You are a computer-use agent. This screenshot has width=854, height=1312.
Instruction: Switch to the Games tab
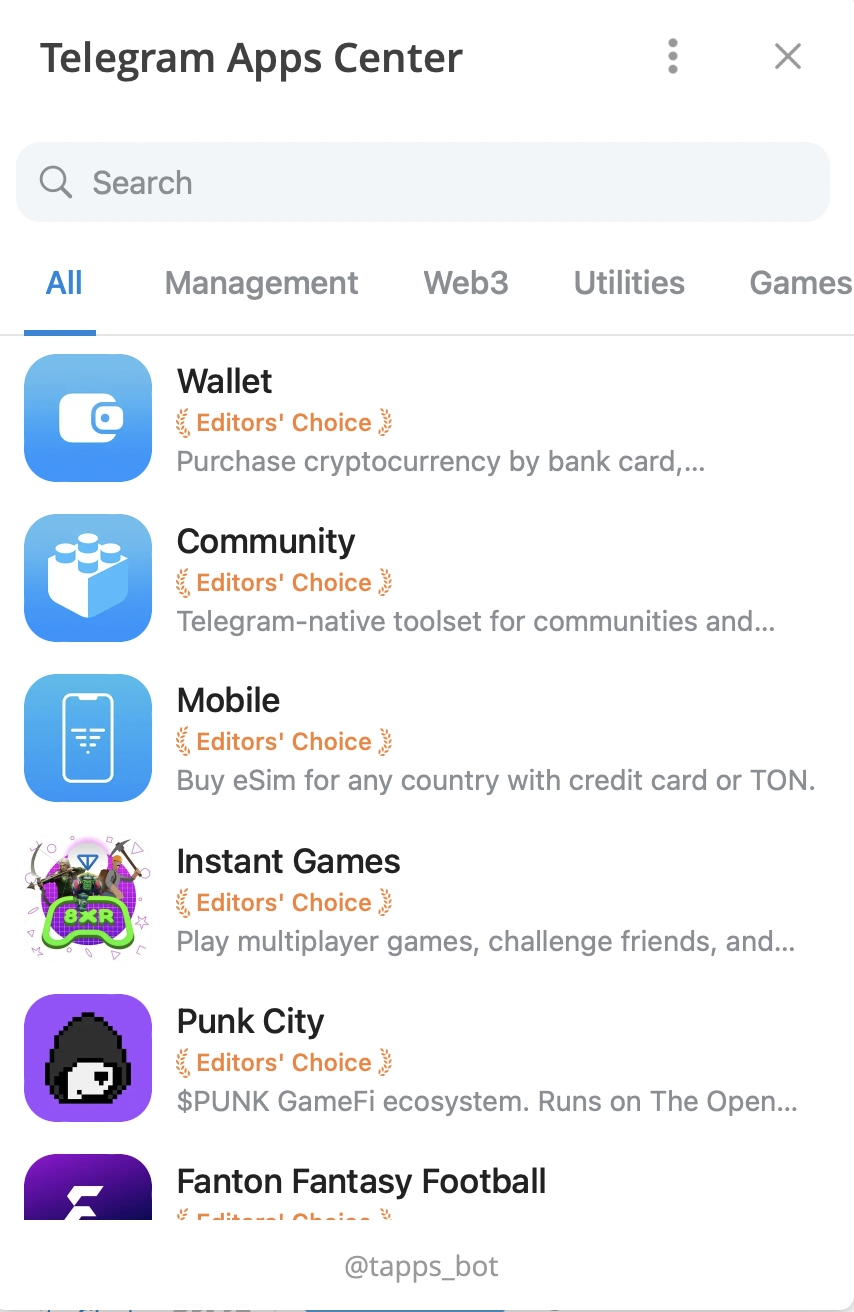pos(800,283)
